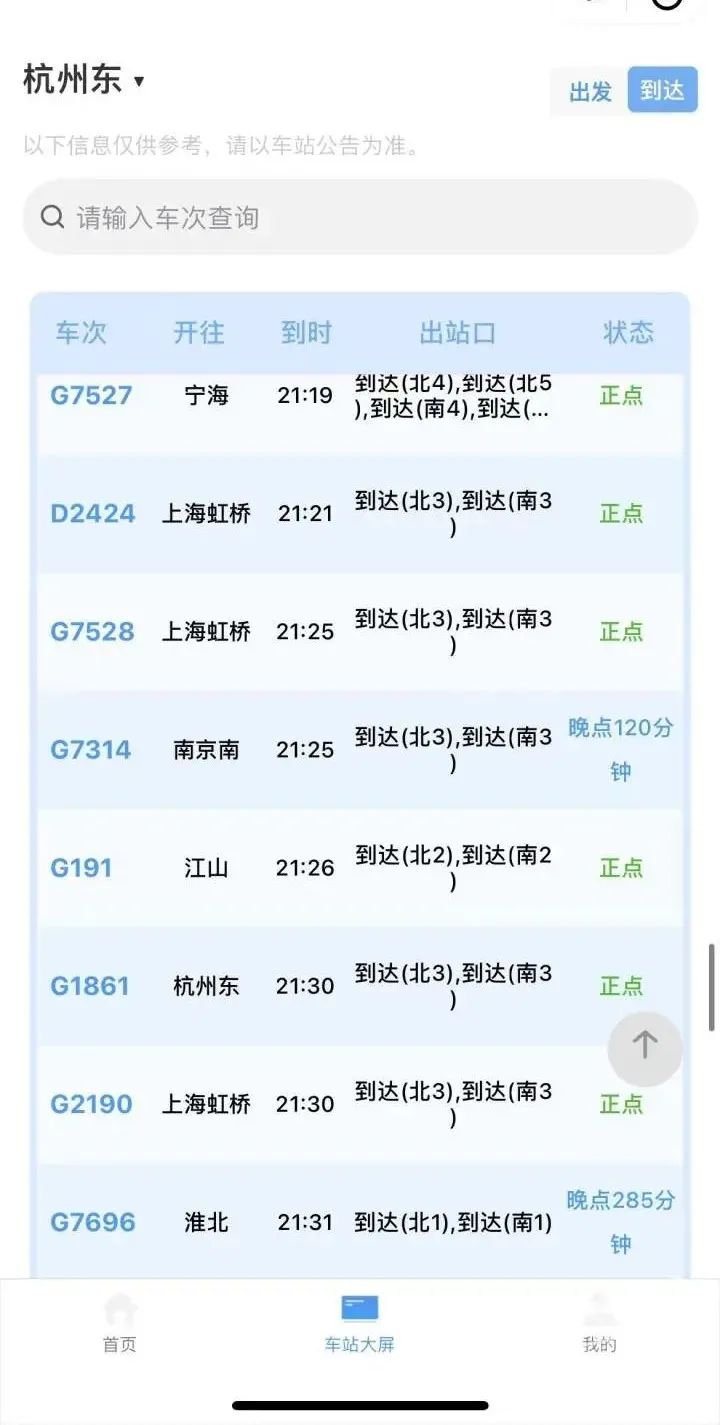
Task: Open delayed train G7314 to 南京南
Action: pyautogui.click(x=91, y=750)
